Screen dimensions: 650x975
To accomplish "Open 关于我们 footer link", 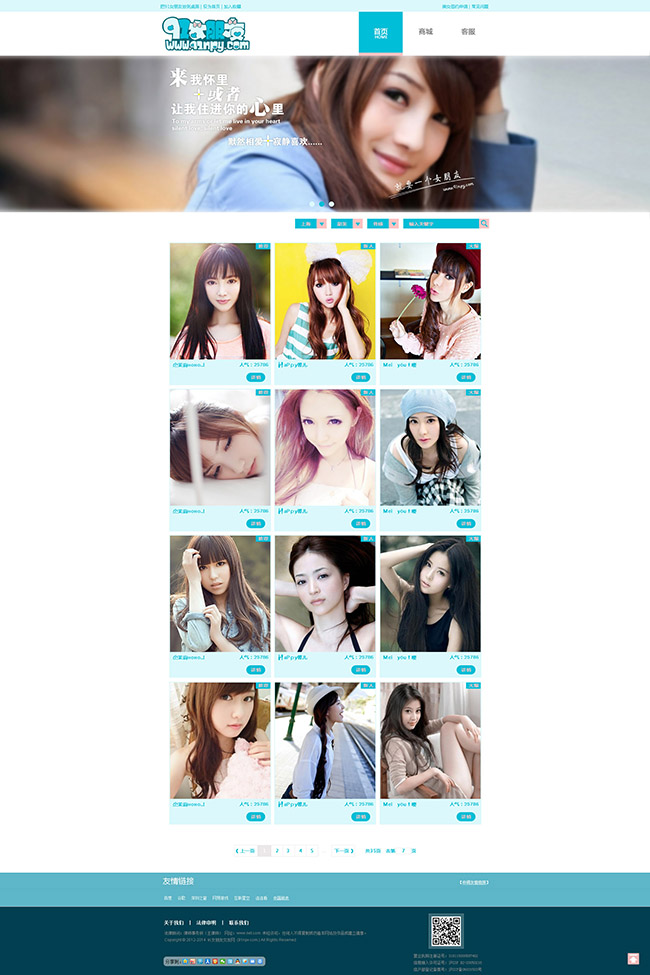I will click(x=174, y=922).
